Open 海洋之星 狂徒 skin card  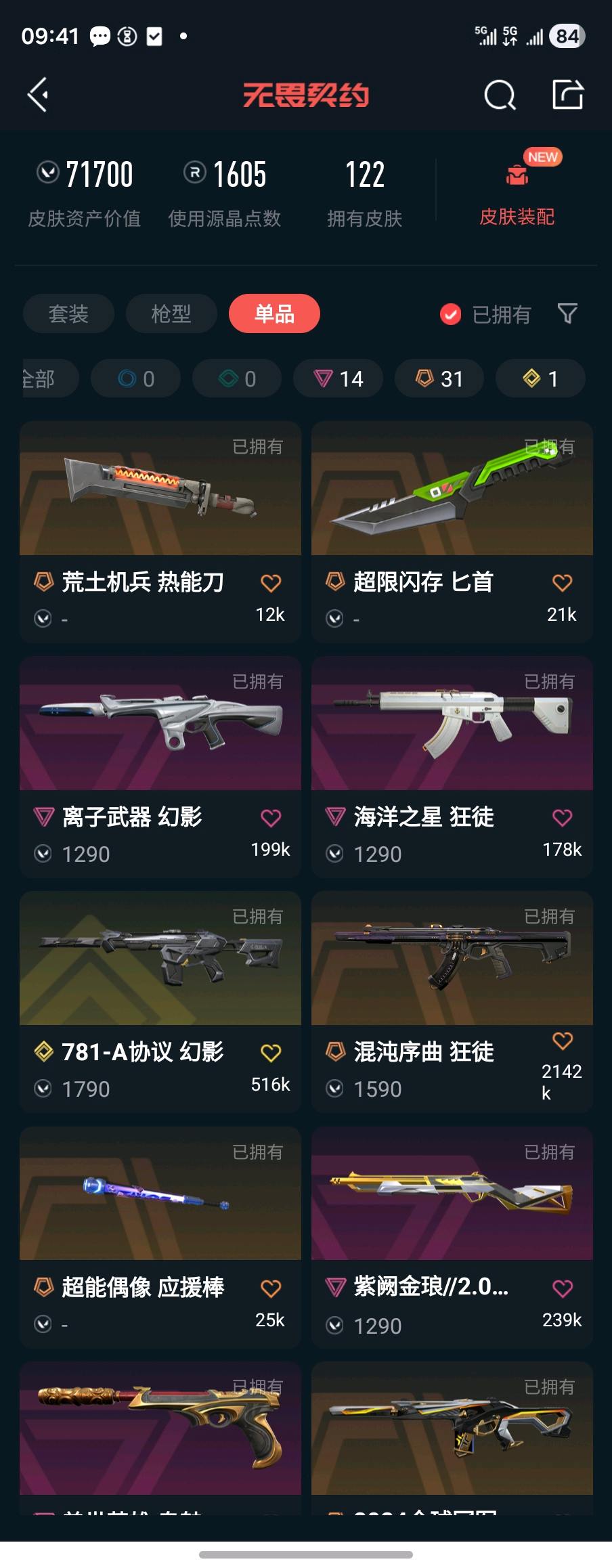click(452, 766)
